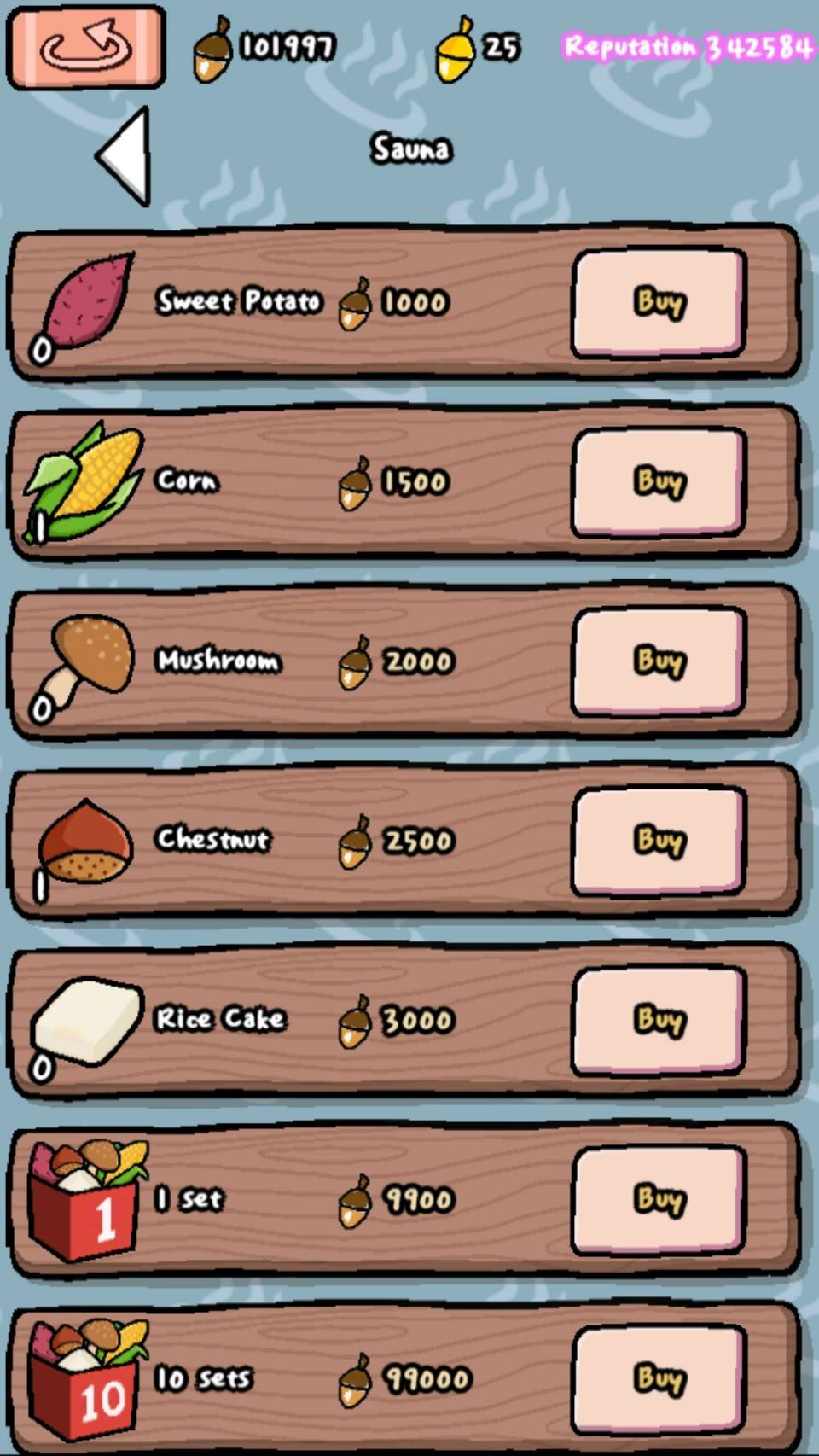Buy the Corn
This screenshot has height=1456, width=819.
click(x=659, y=482)
